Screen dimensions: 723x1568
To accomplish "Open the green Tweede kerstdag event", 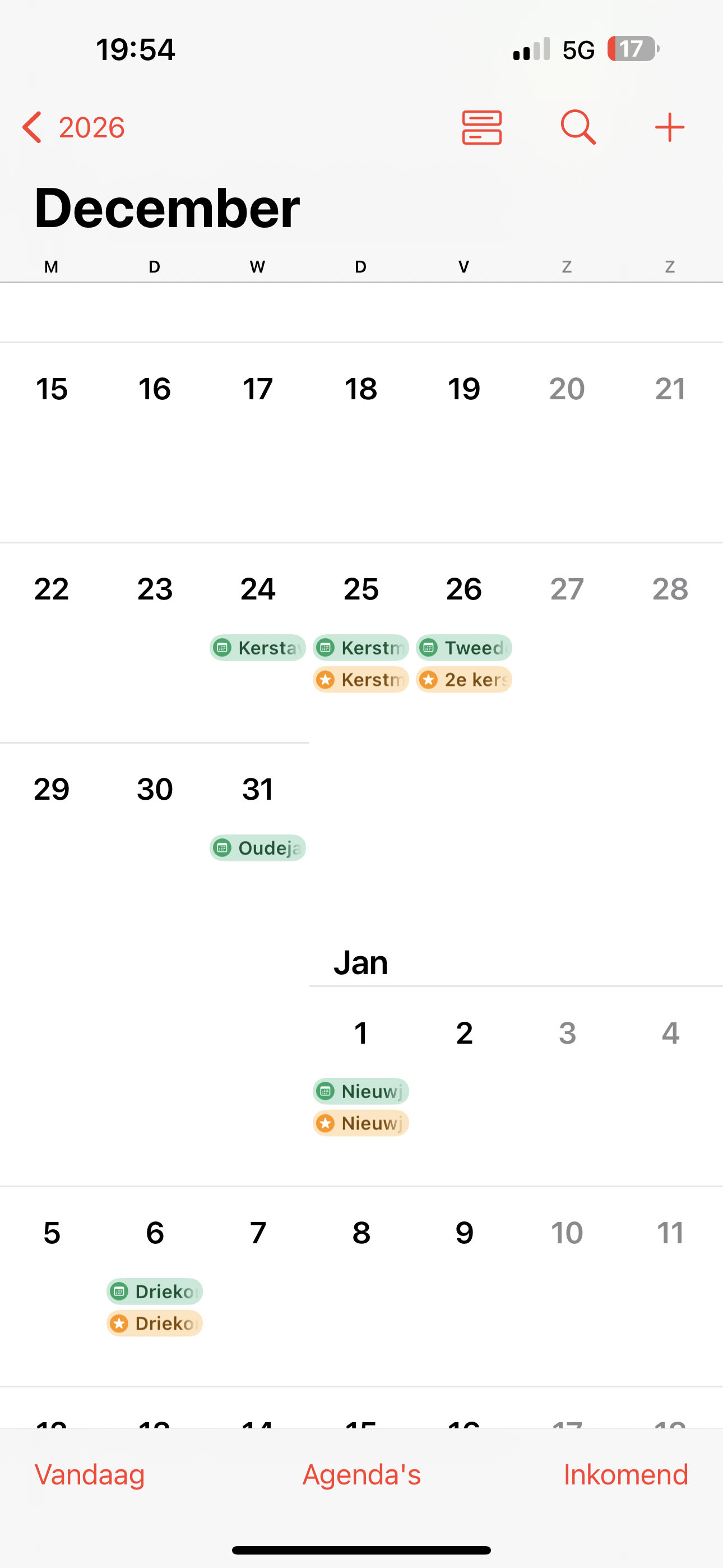I will click(x=464, y=648).
